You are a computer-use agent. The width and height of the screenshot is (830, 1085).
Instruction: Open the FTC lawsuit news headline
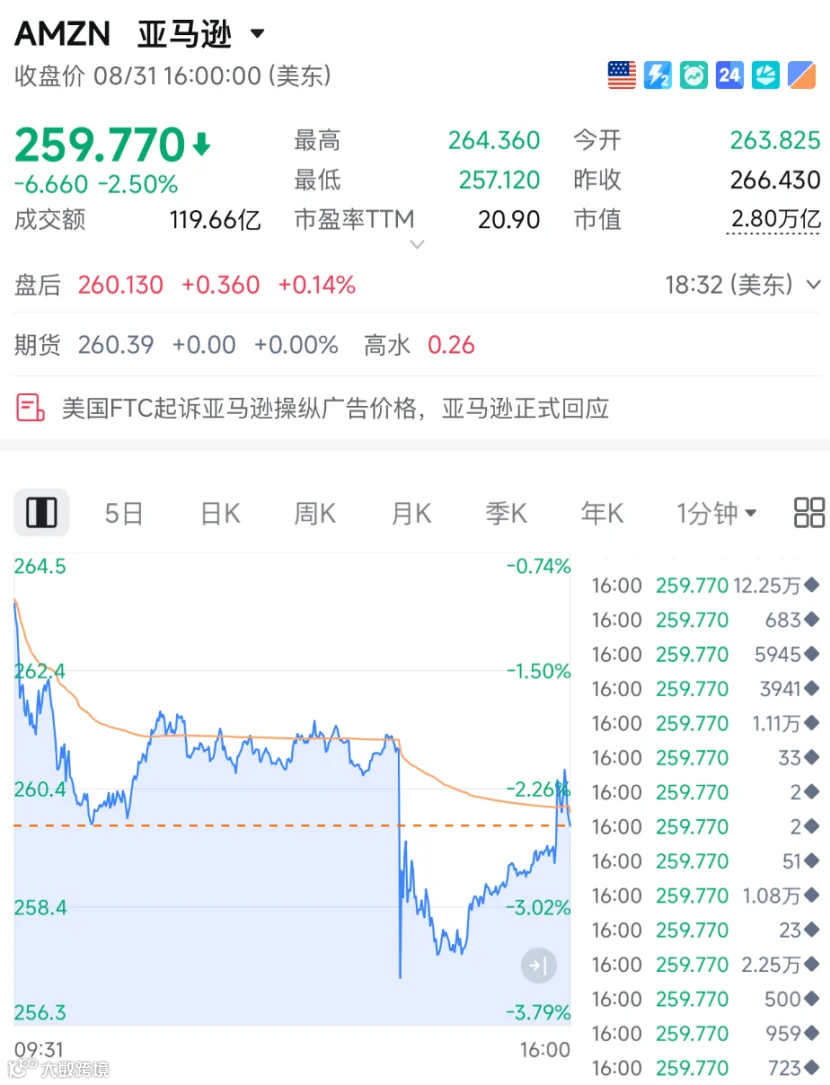point(335,408)
